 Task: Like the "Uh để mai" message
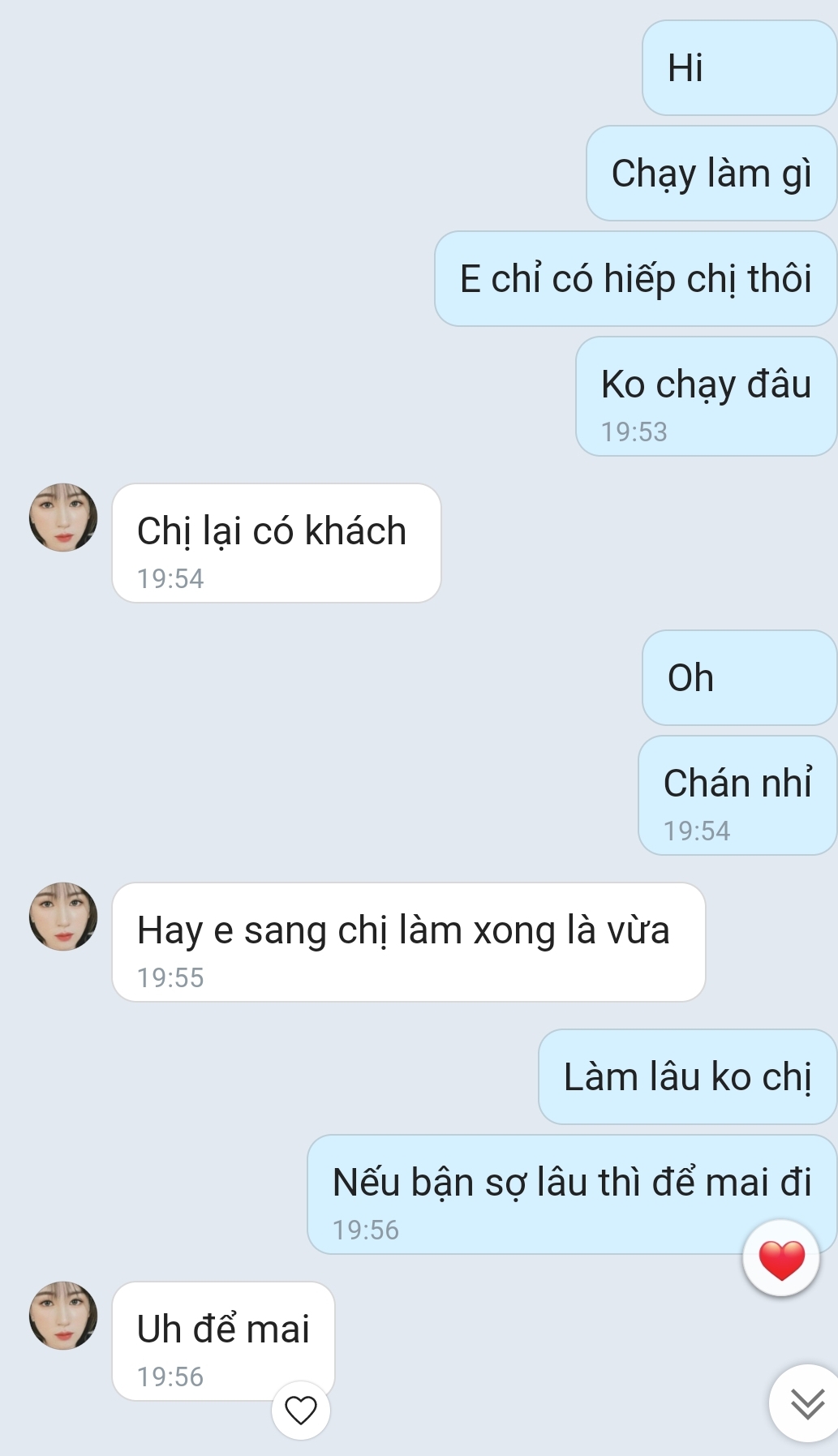300,1410
